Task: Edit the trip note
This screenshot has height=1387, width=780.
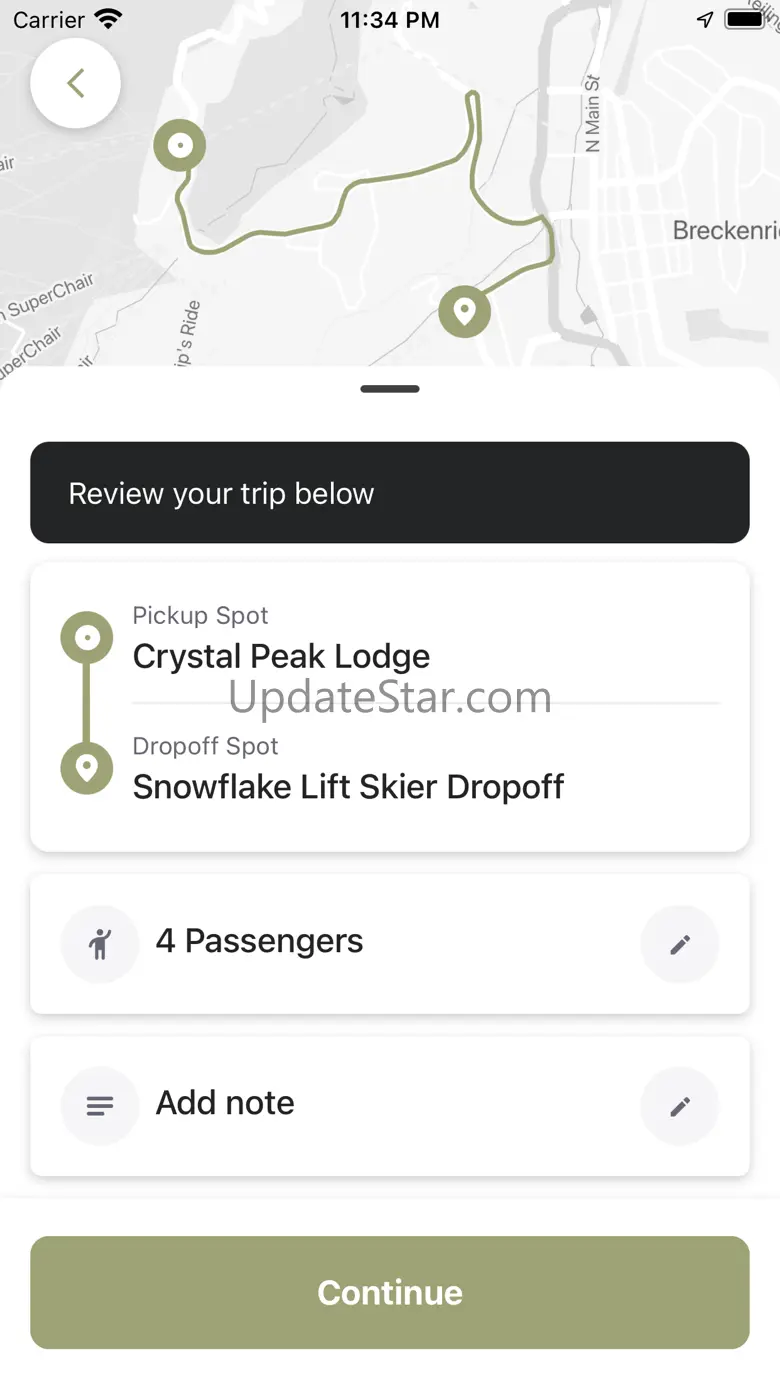Action: coord(679,1106)
